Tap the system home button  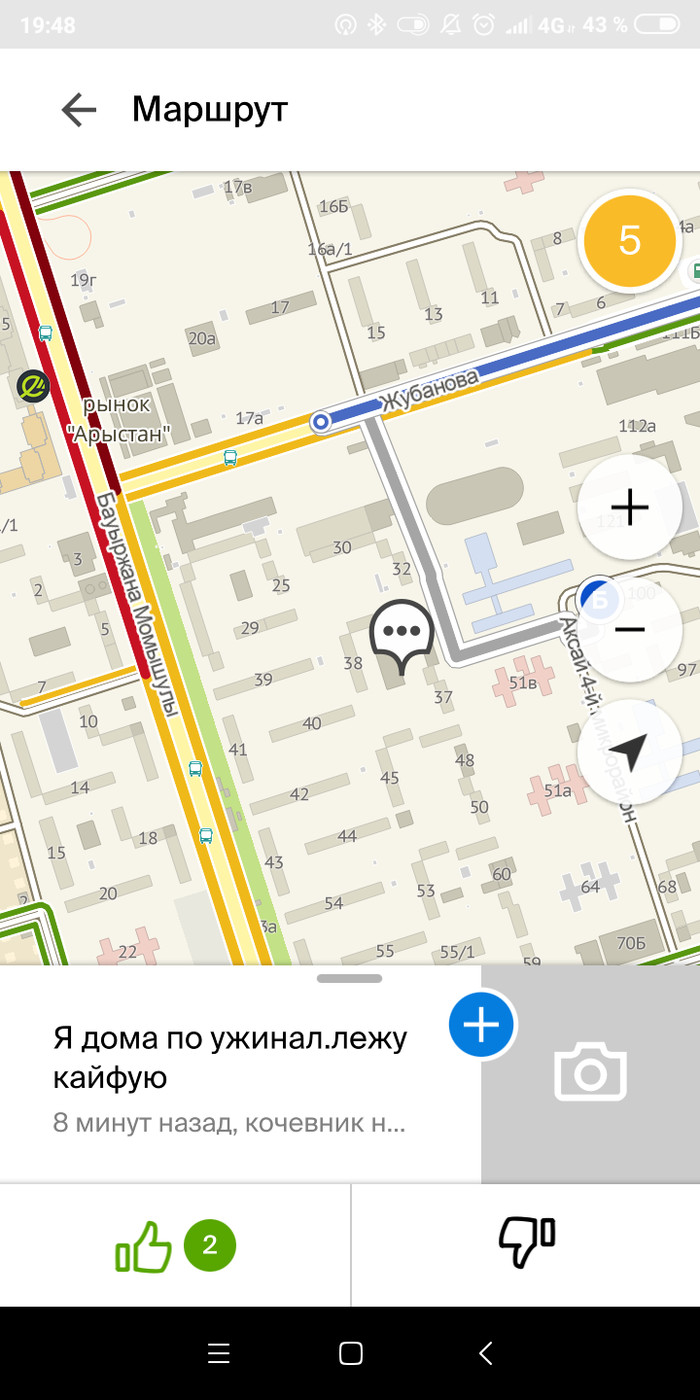point(350,1354)
